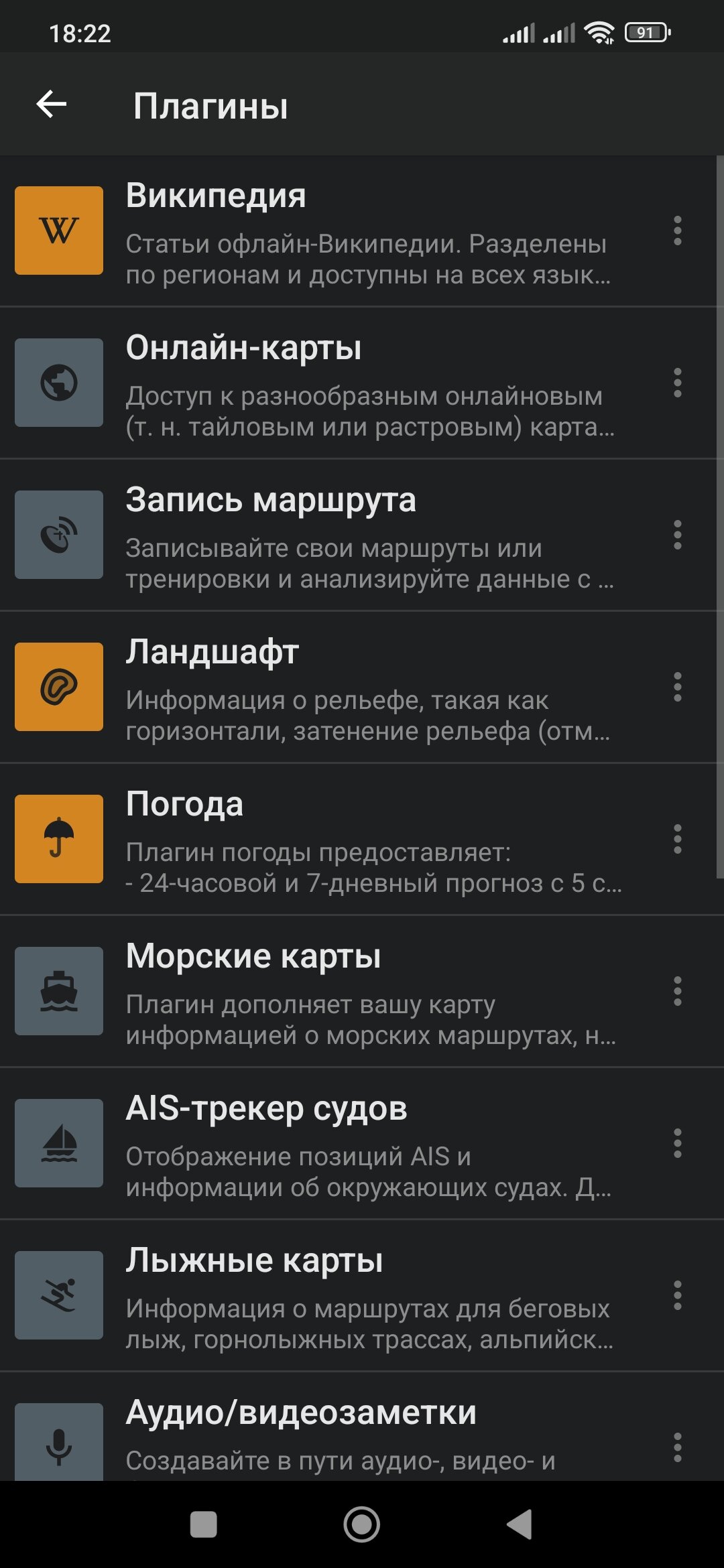724x1568 pixels.
Task: Show more options for Погода
Action: pyautogui.click(x=678, y=840)
